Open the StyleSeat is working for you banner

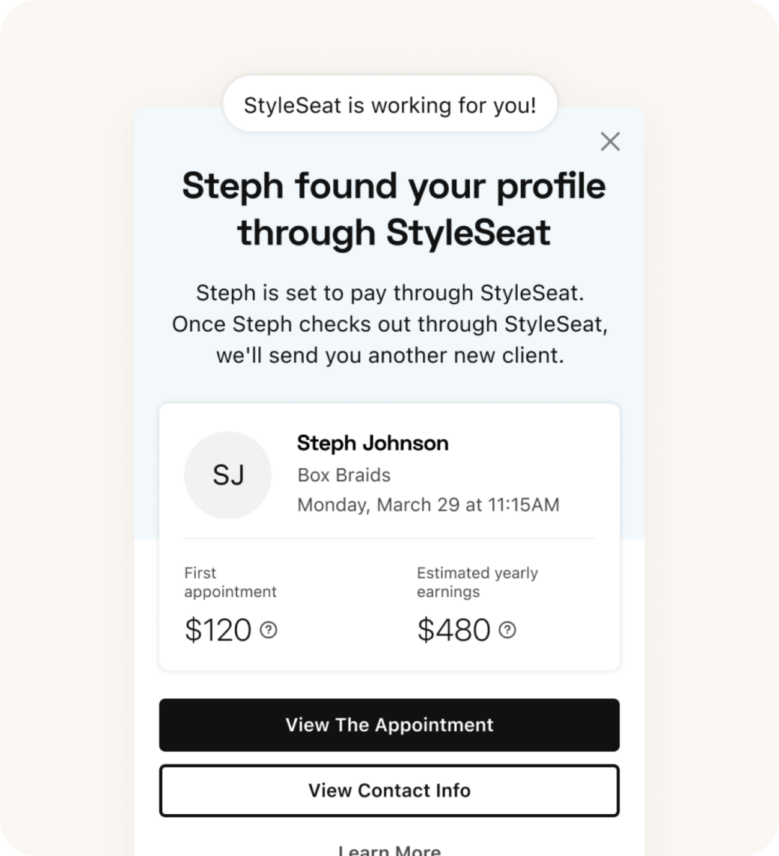coord(389,105)
